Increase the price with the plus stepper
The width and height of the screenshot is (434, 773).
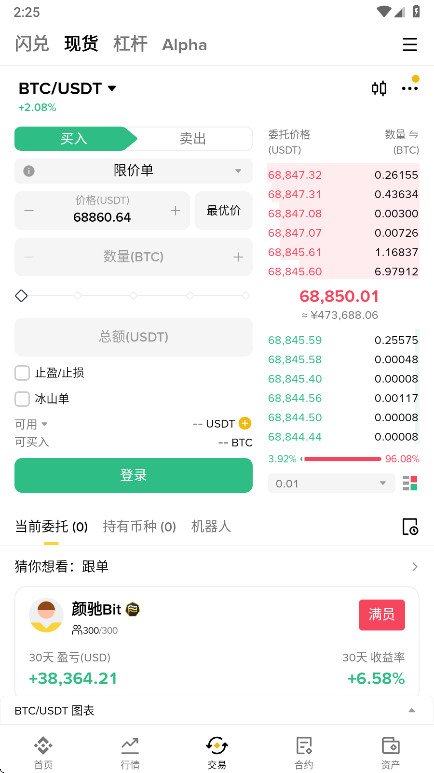175,211
